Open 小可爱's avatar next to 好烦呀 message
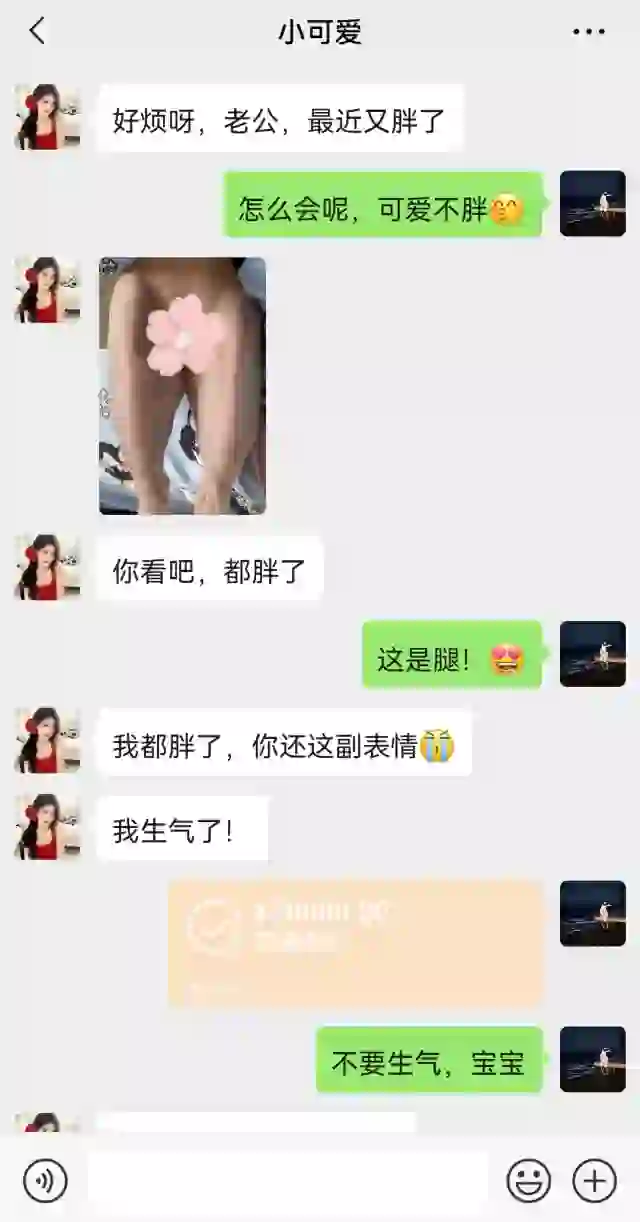Image resolution: width=640 pixels, height=1222 pixels. tap(47, 118)
